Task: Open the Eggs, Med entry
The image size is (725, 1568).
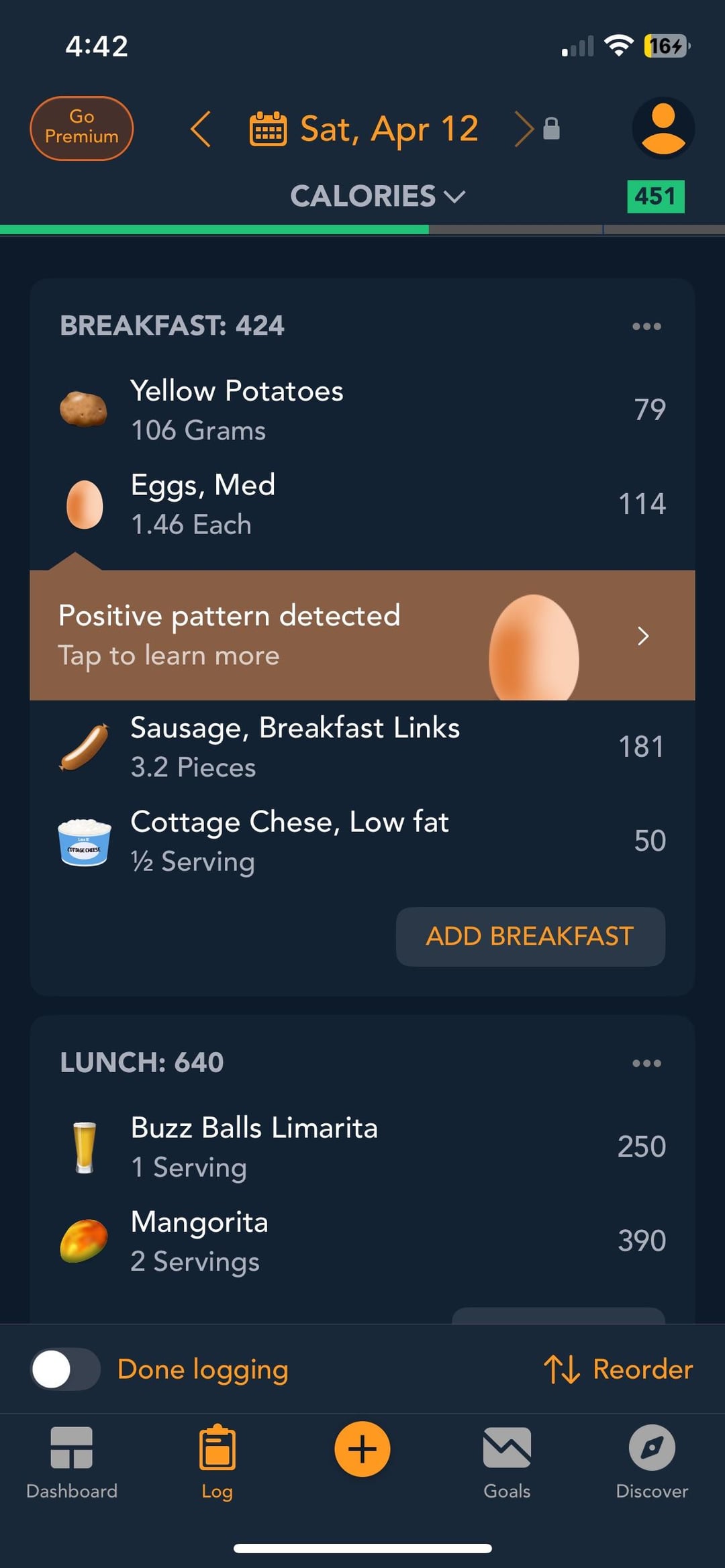Action: [x=362, y=504]
